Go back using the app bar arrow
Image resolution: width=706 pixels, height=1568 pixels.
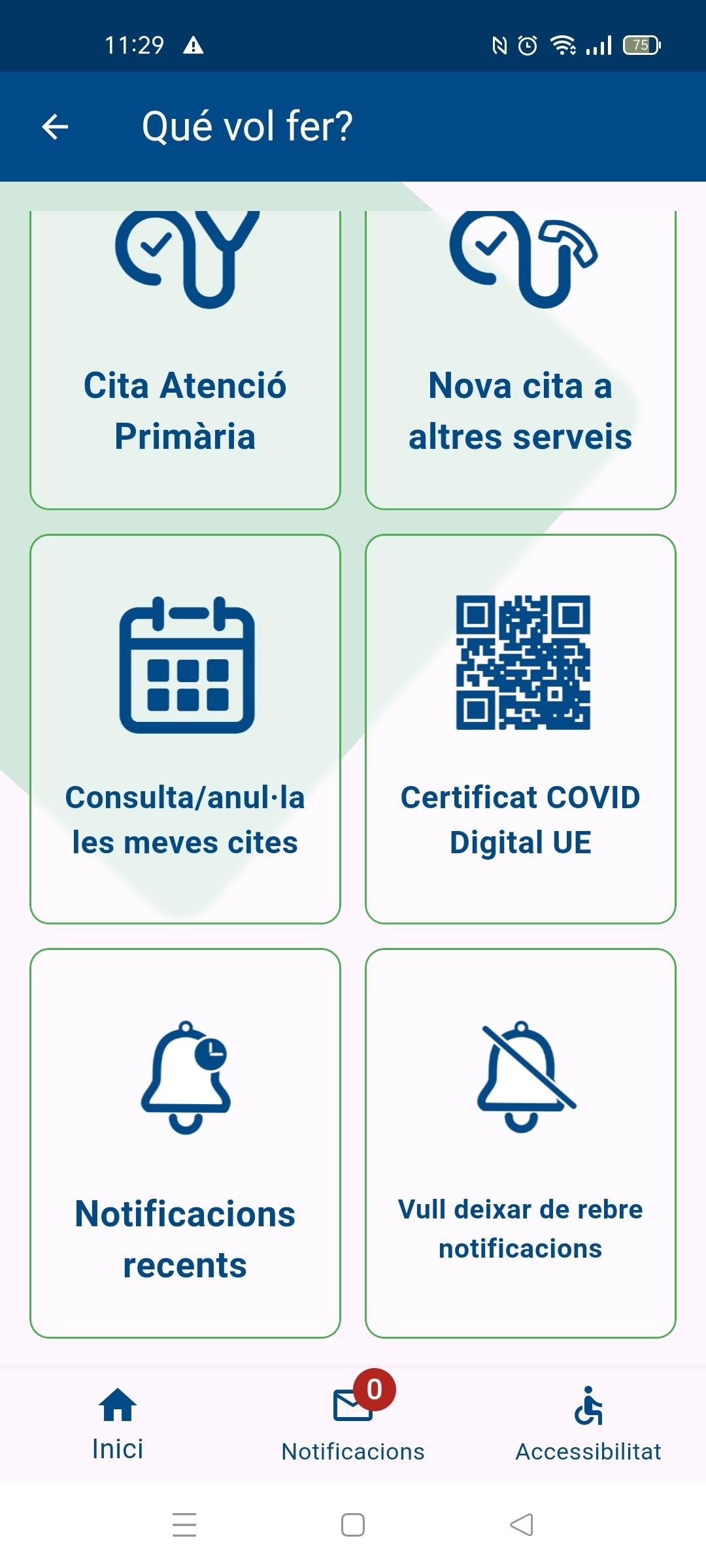(x=55, y=127)
